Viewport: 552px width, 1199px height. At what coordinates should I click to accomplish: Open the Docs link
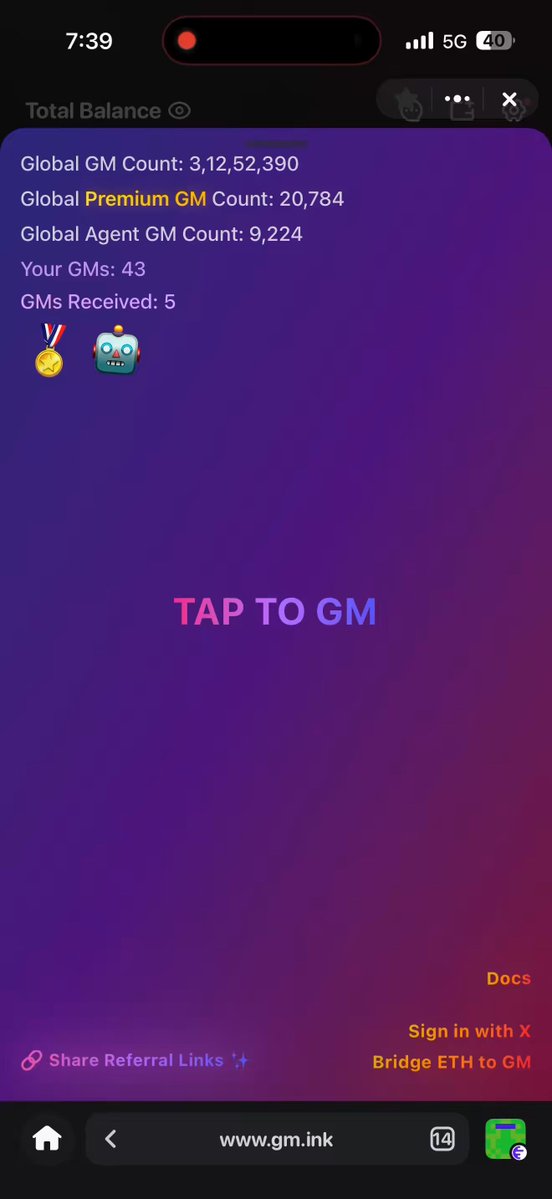point(508,978)
